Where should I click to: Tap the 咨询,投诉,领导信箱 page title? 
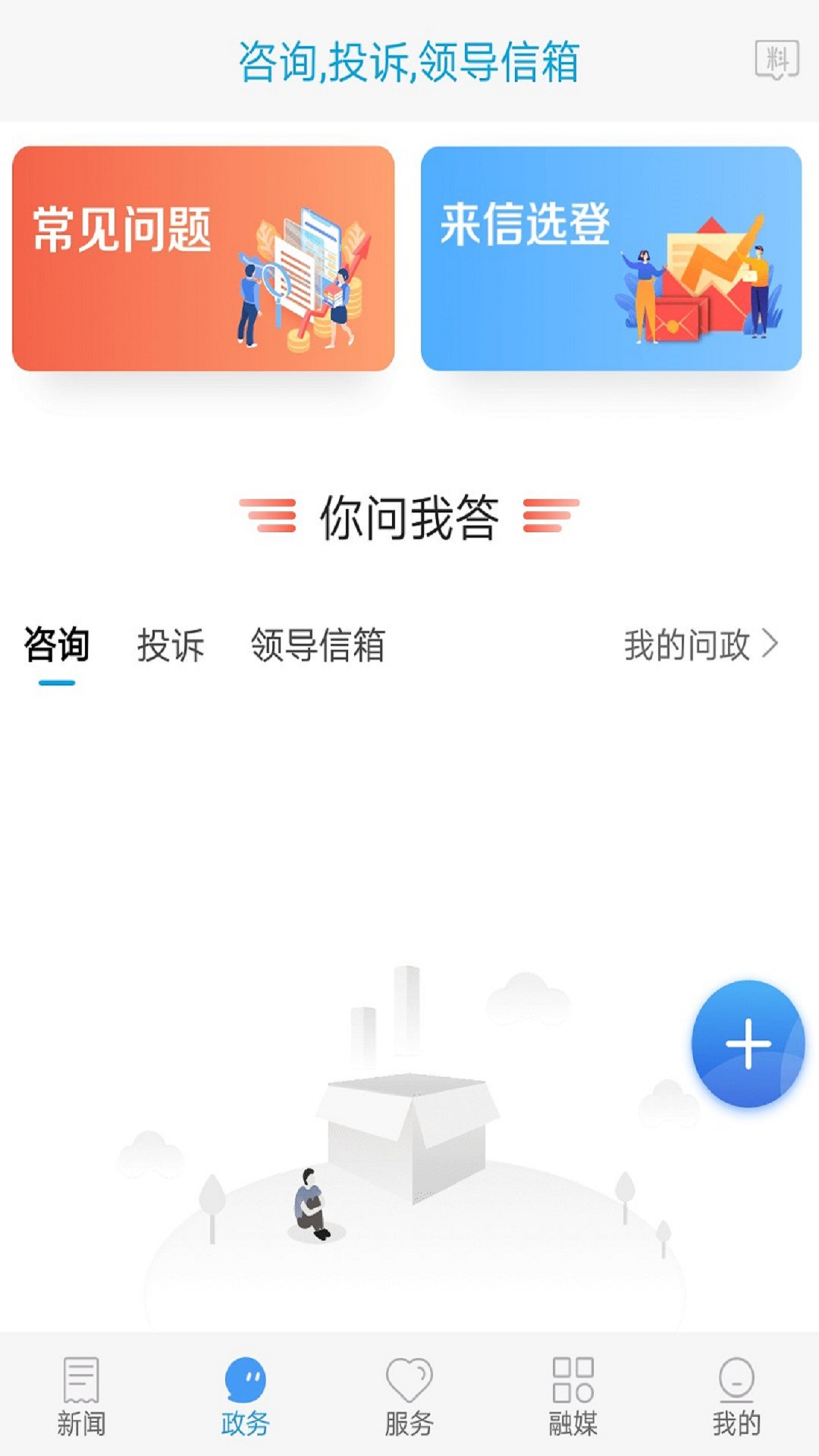pos(409,64)
